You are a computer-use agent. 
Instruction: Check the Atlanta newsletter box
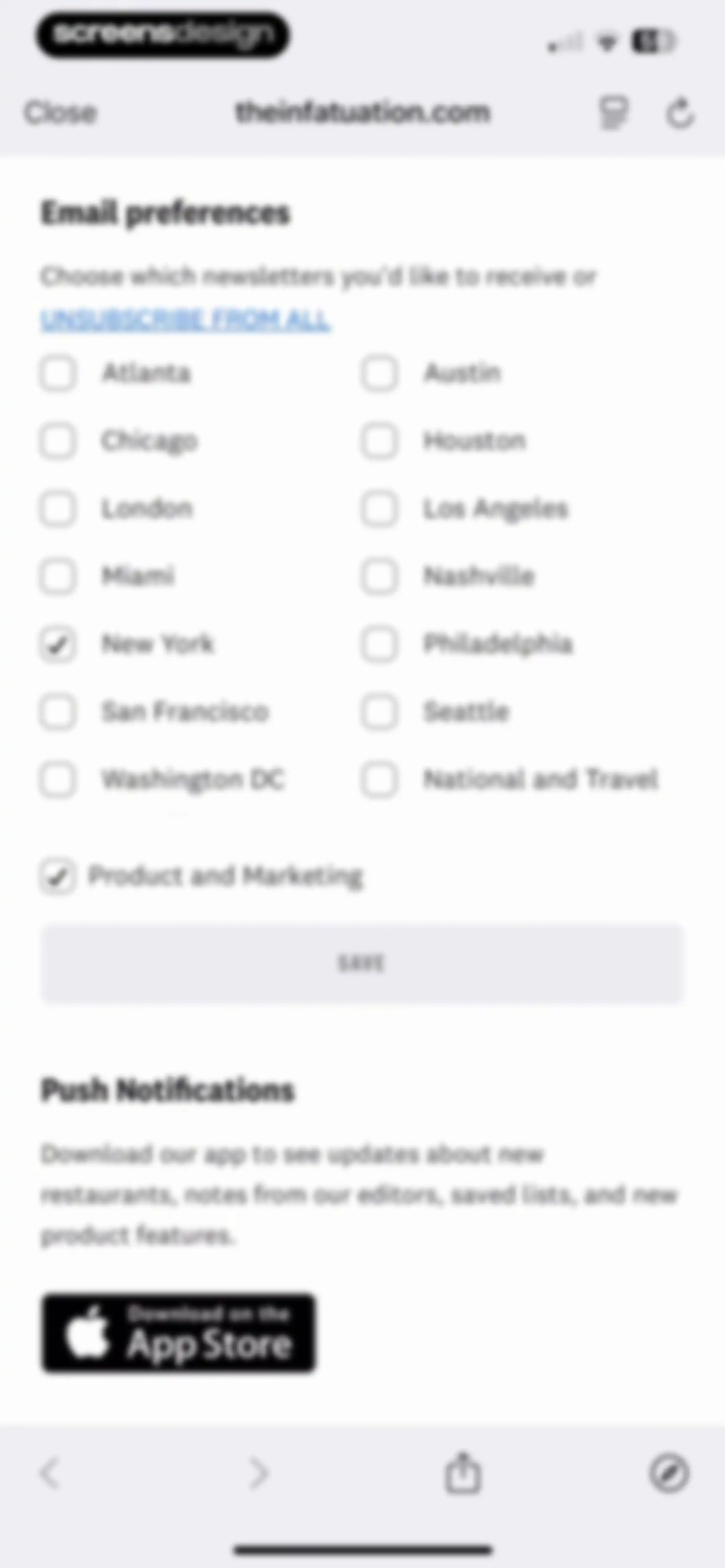click(x=58, y=372)
